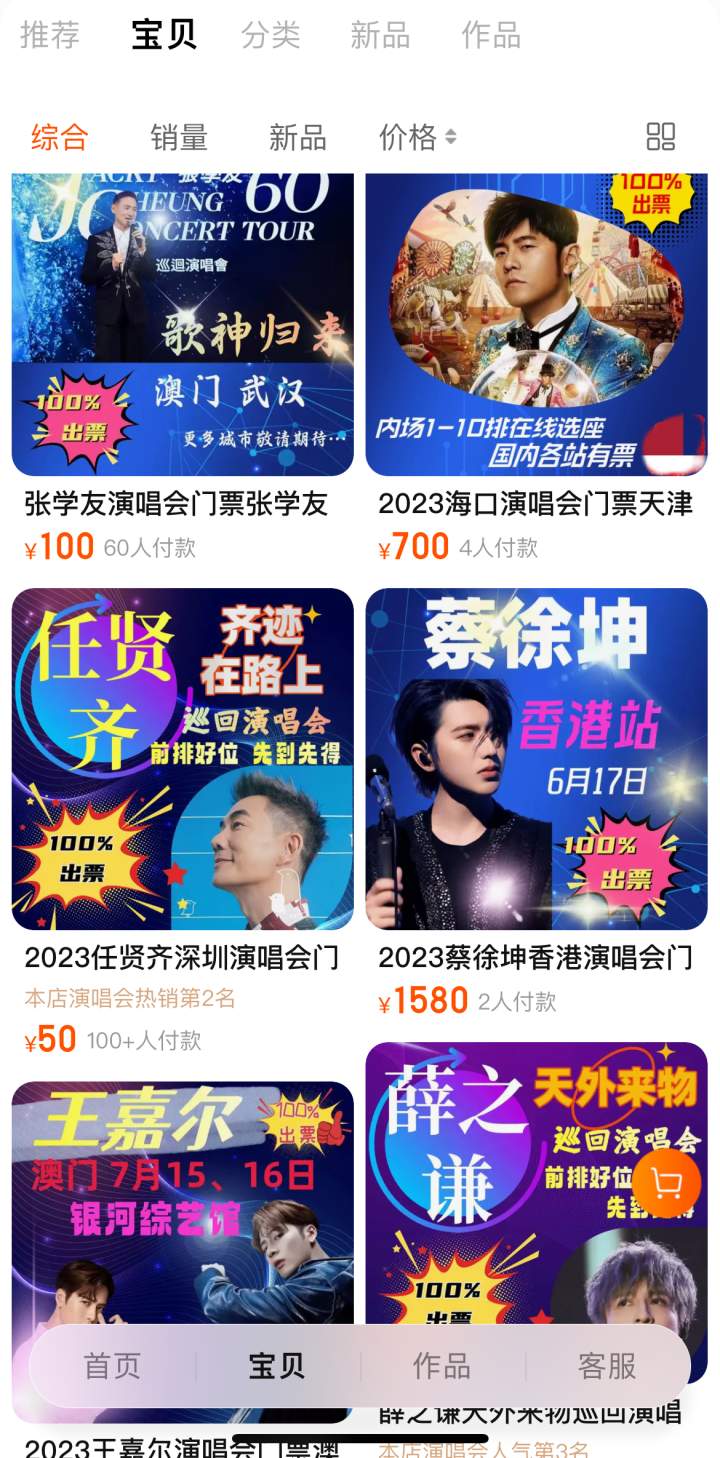
Task: Open the 客服 customer service option
Action: pyautogui.click(x=607, y=1369)
